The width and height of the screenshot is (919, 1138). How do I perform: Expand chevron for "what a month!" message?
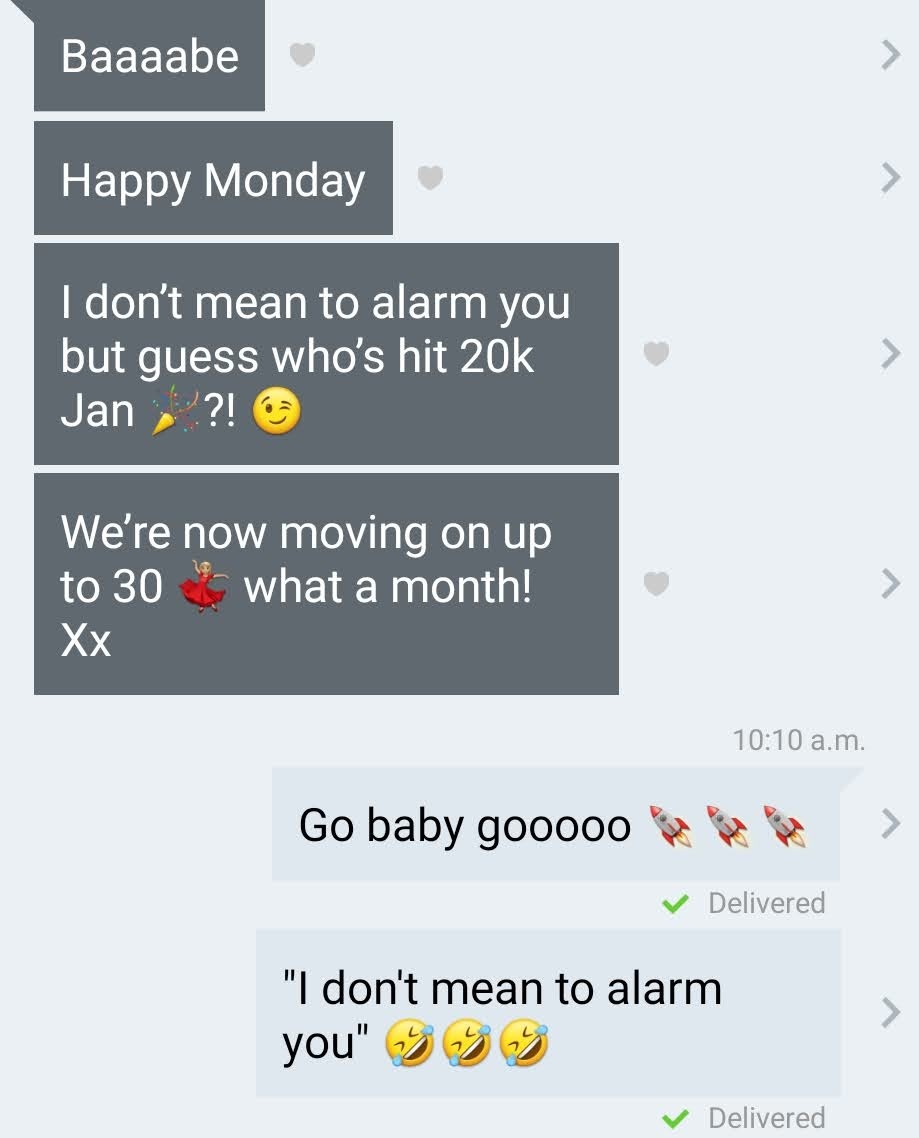point(890,584)
